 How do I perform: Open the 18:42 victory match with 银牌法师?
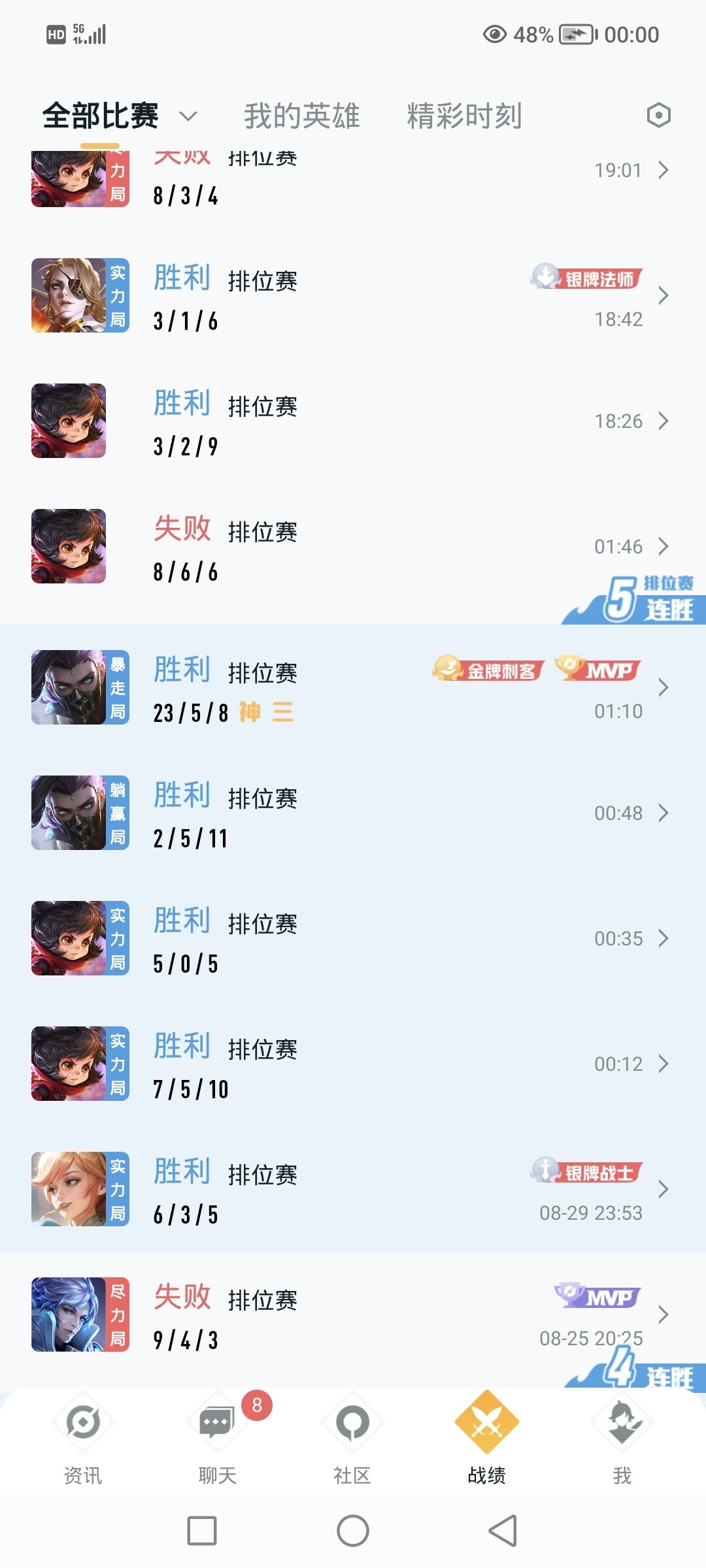click(x=353, y=295)
